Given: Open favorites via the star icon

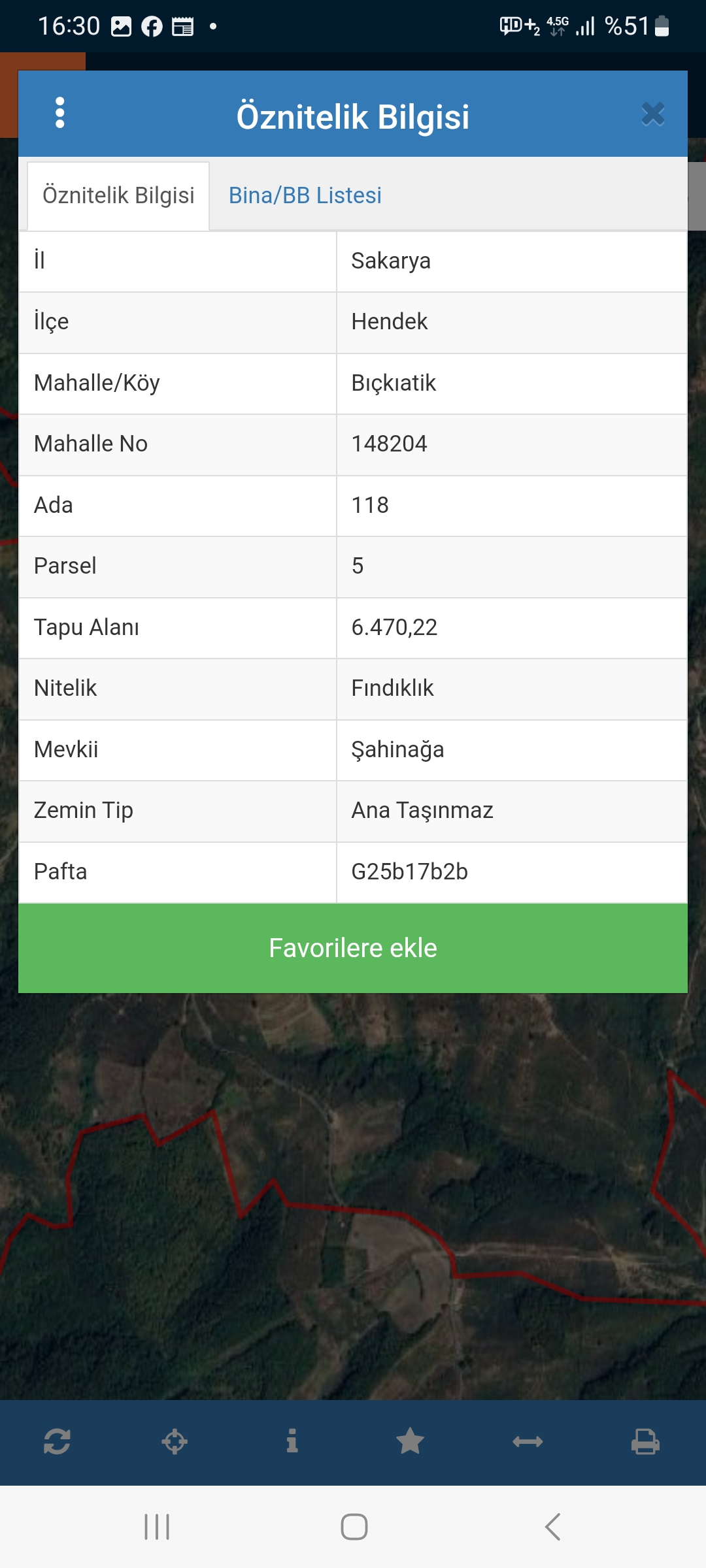Looking at the screenshot, I should [x=410, y=1441].
